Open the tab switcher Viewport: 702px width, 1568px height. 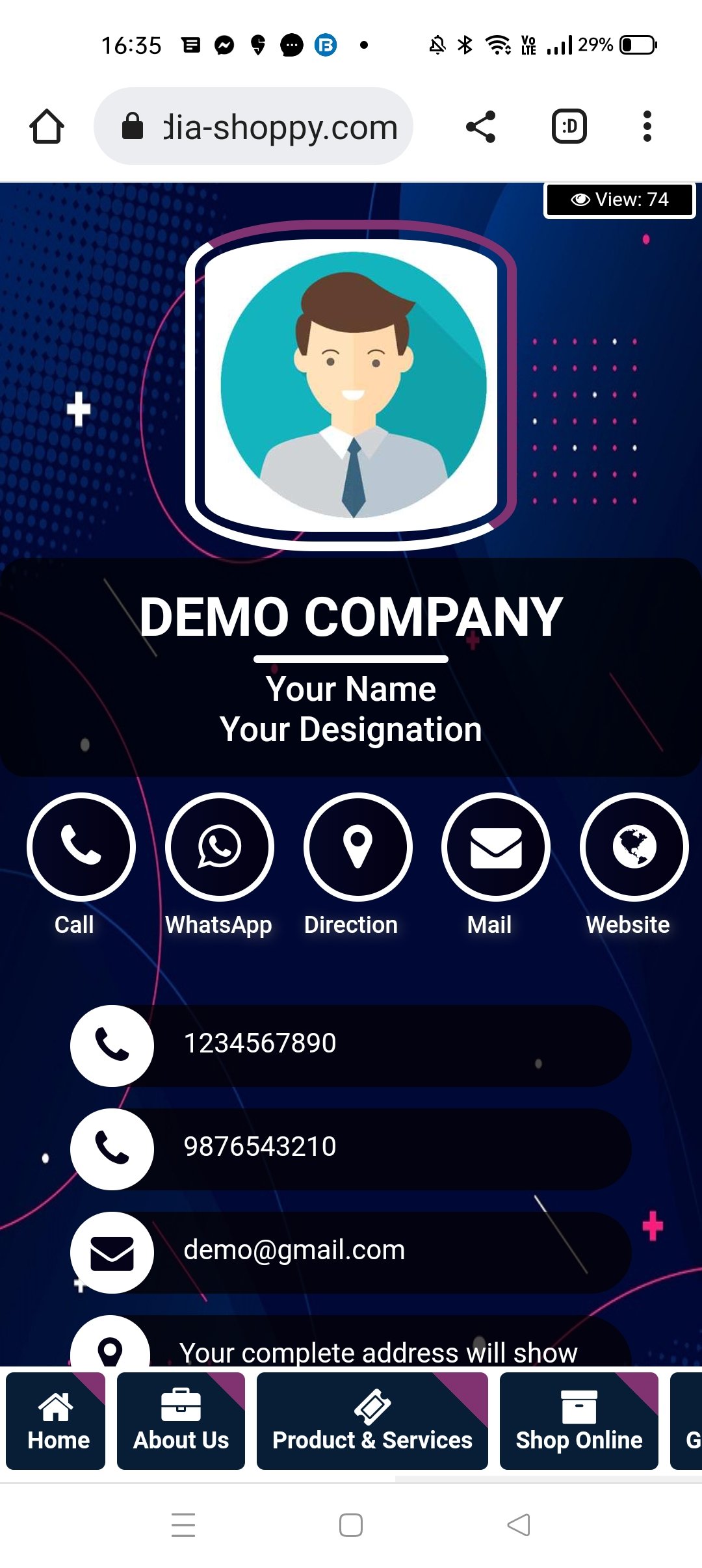(569, 126)
